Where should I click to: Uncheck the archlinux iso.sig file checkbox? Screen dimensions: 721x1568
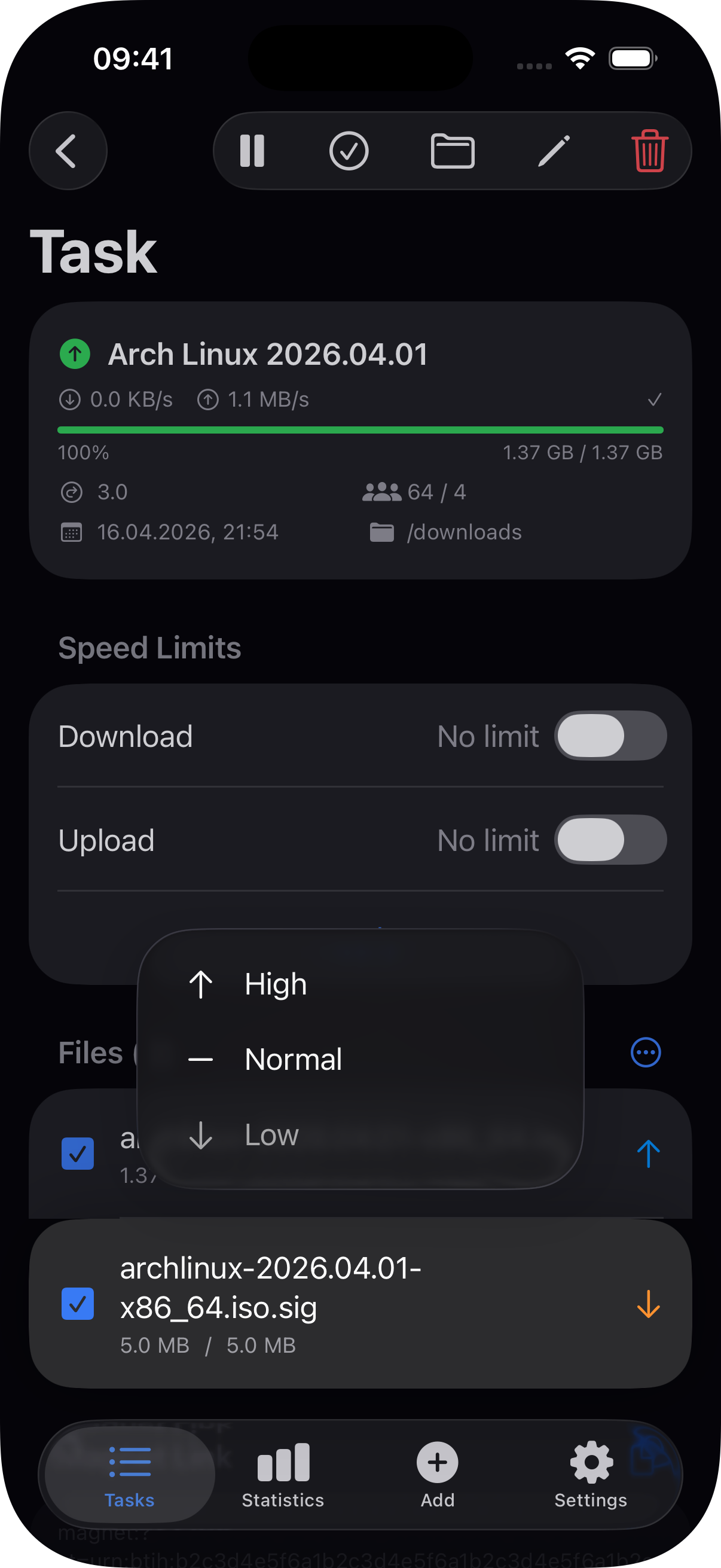pos(77,1304)
